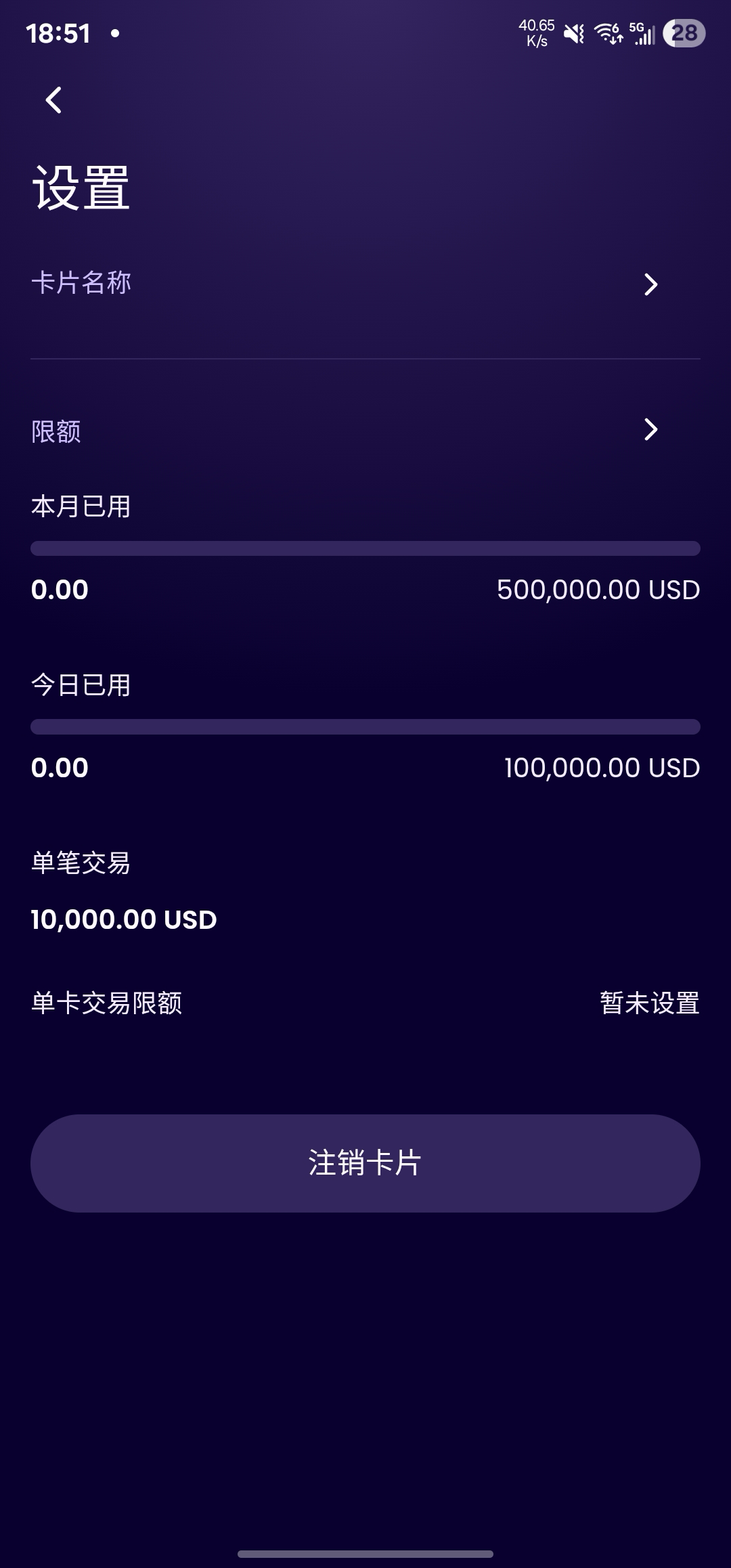Go back using the top-left arrow
This screenshot has width=731, height=1568.
click(x=53, y=100)
